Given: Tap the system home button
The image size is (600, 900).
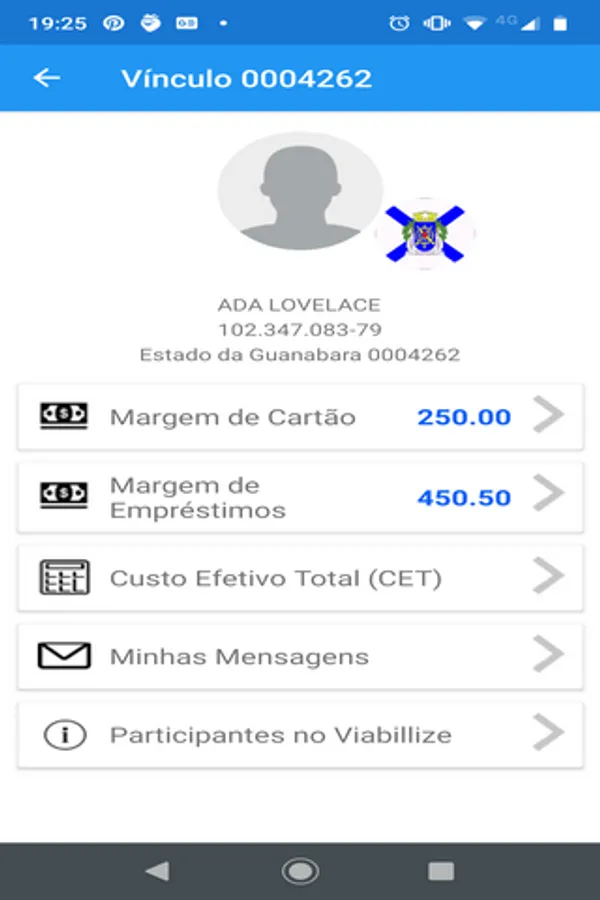Looking at the screenshot, I should (300, 871).
